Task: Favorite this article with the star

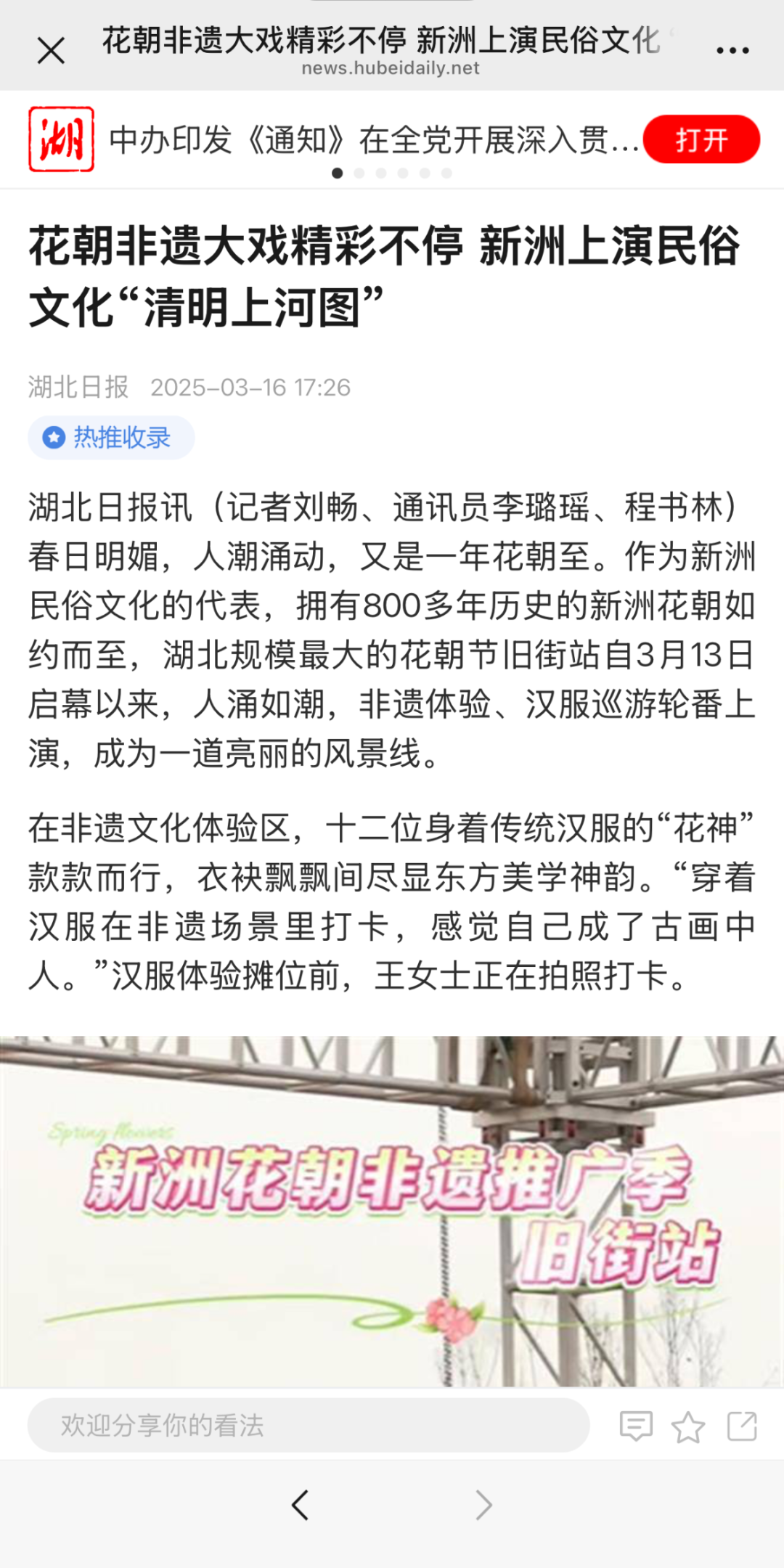Action: click(687, 1426)
